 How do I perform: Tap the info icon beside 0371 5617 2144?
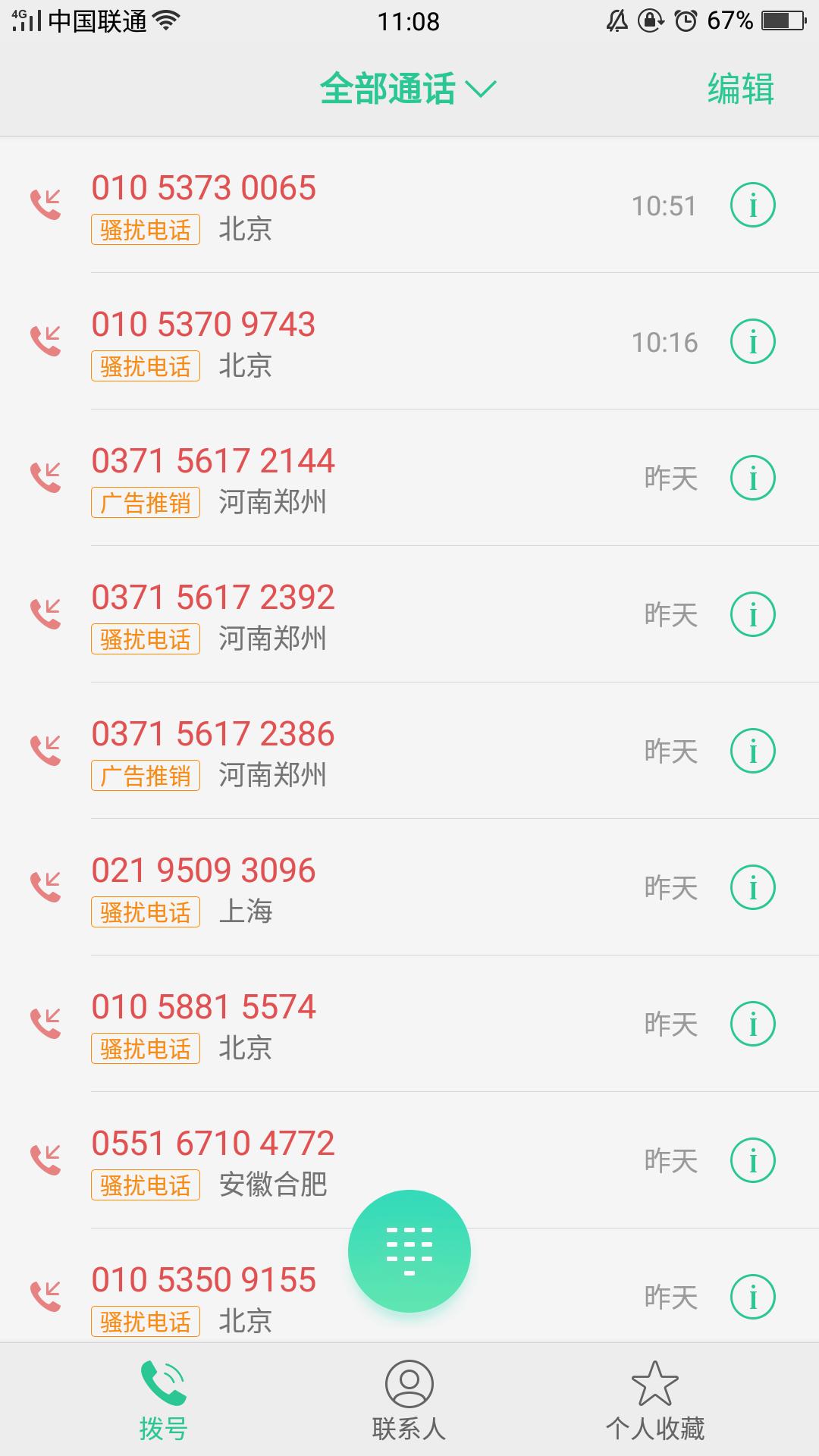point(752,478)
